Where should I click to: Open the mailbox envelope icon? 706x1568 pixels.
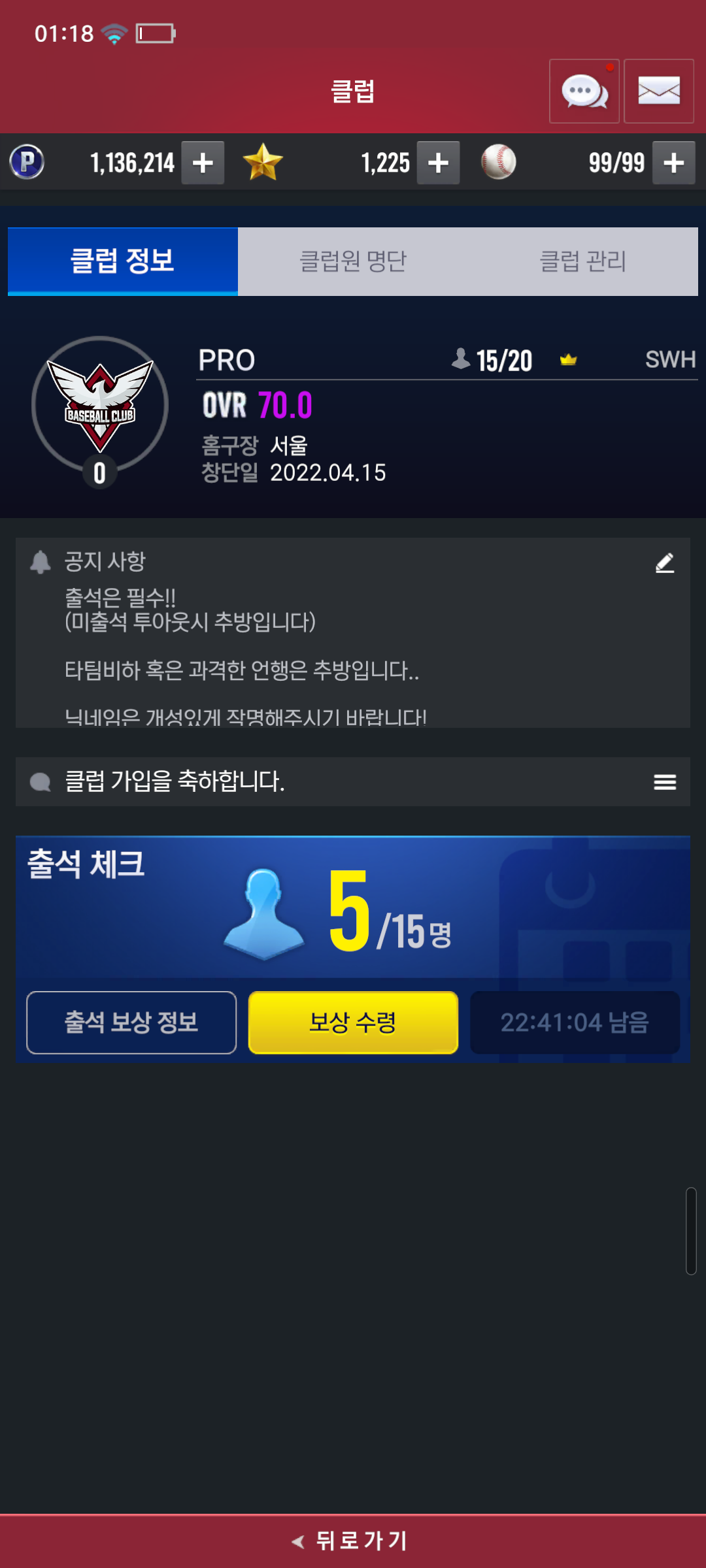tap(658, 91)
